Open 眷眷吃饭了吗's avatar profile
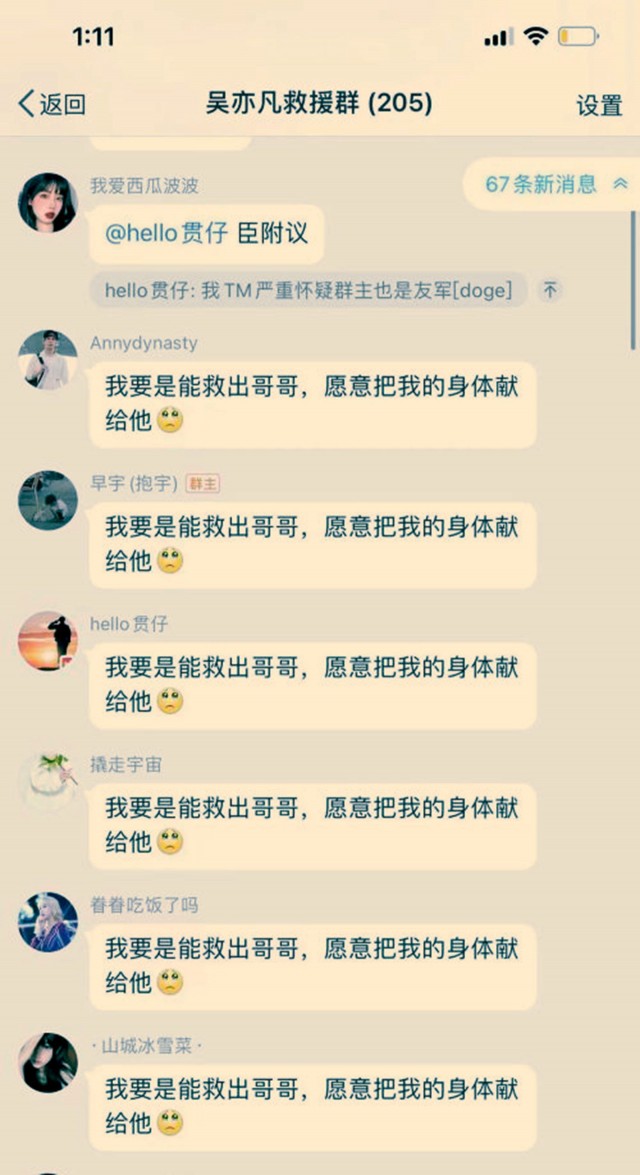Viewport: 640px width, 1175px height. point(47,922)
